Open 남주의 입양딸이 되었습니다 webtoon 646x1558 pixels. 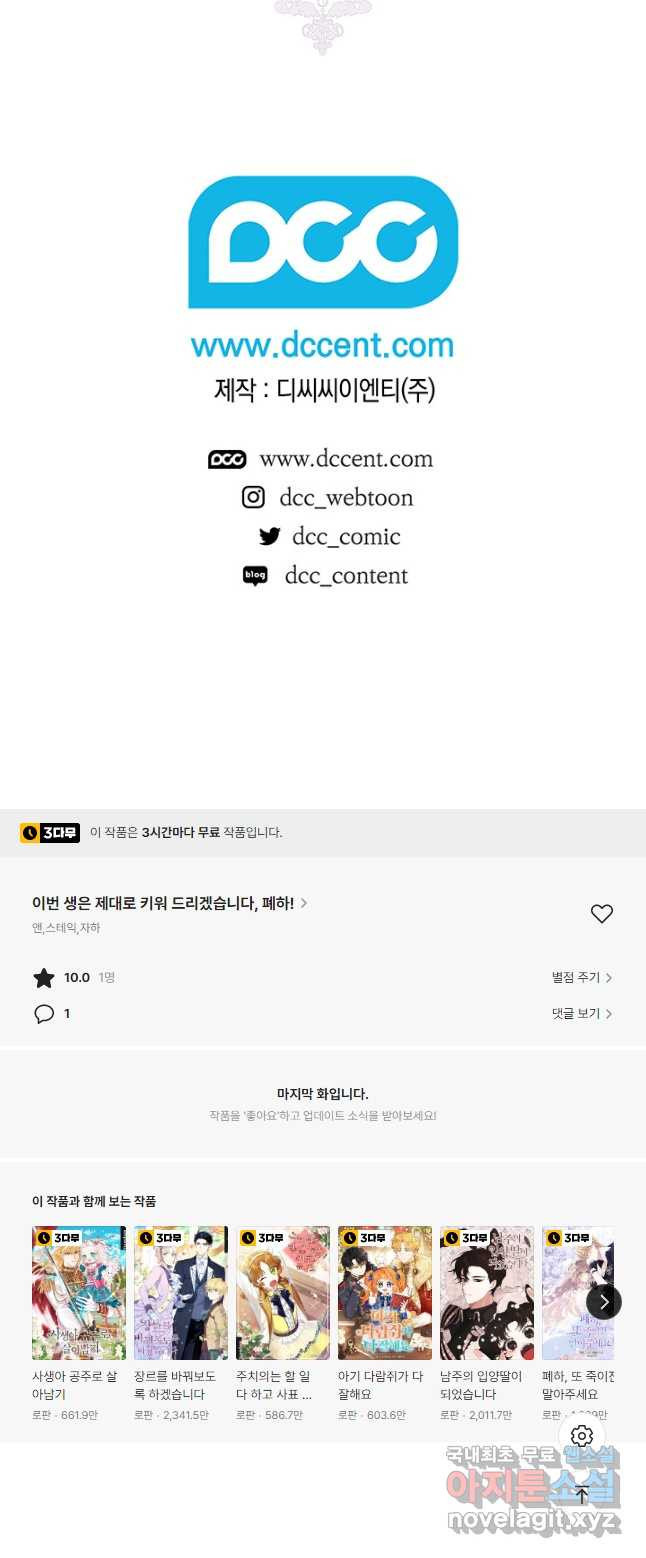[x=487, y=1292]
